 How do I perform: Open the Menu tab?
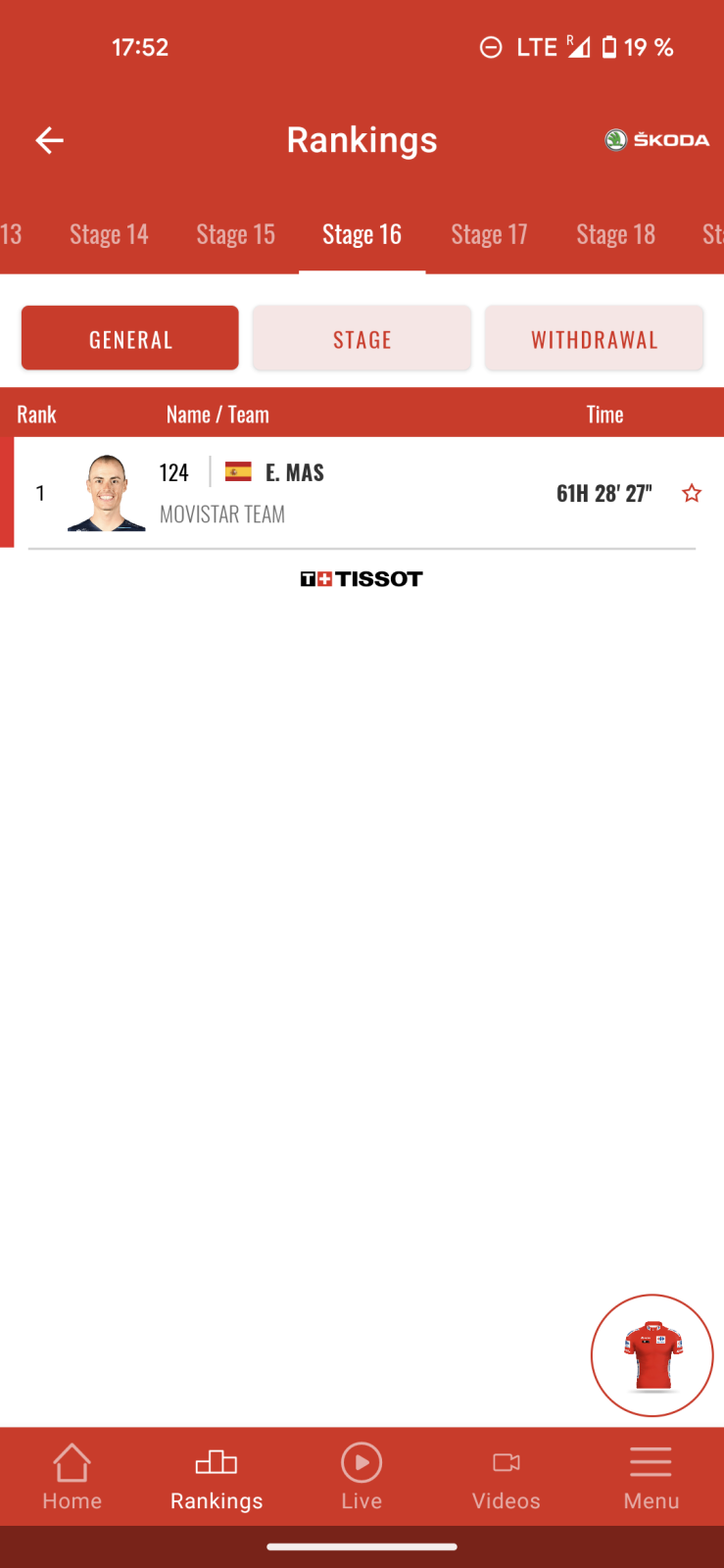coord(651,1476)
